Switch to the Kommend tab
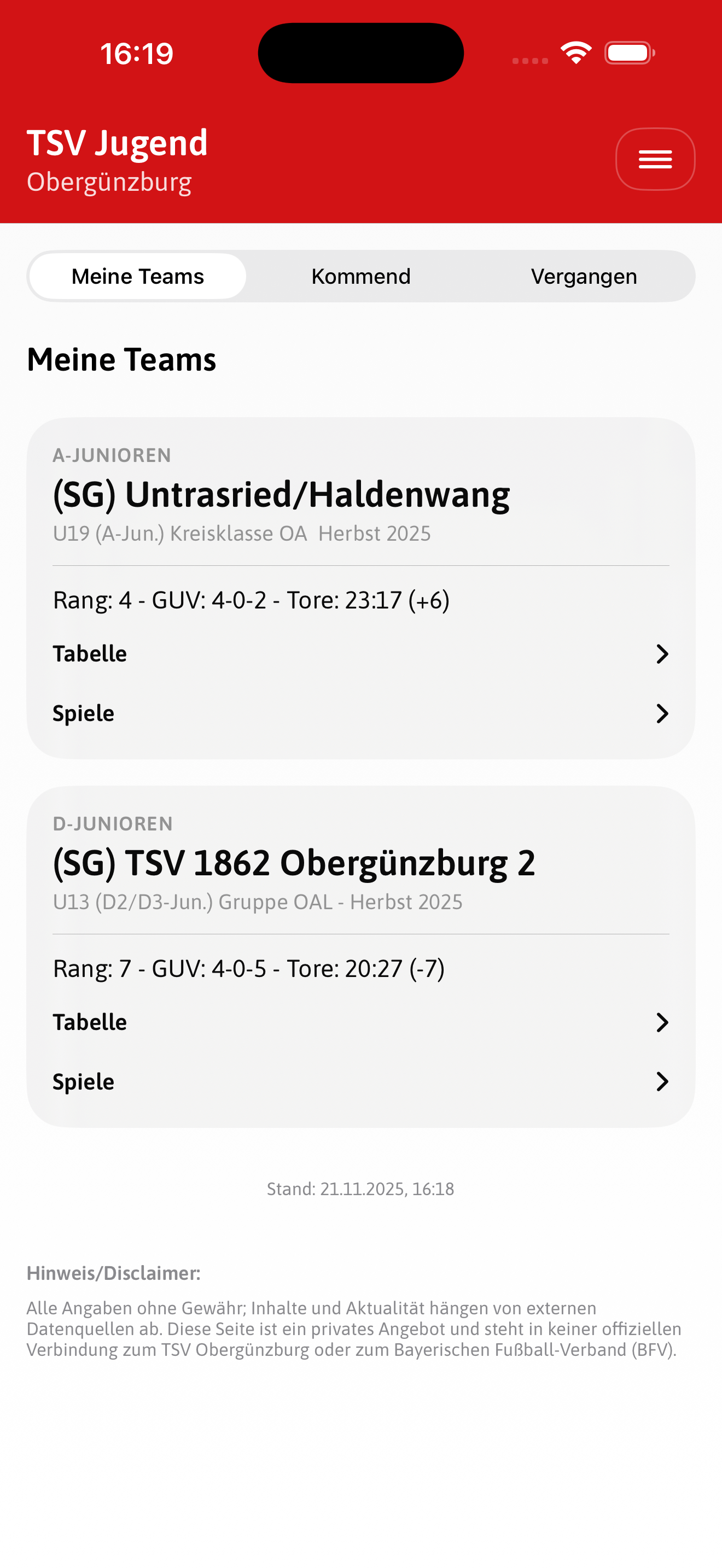Viewport: 722px width, 1568px height. (360, 276)
